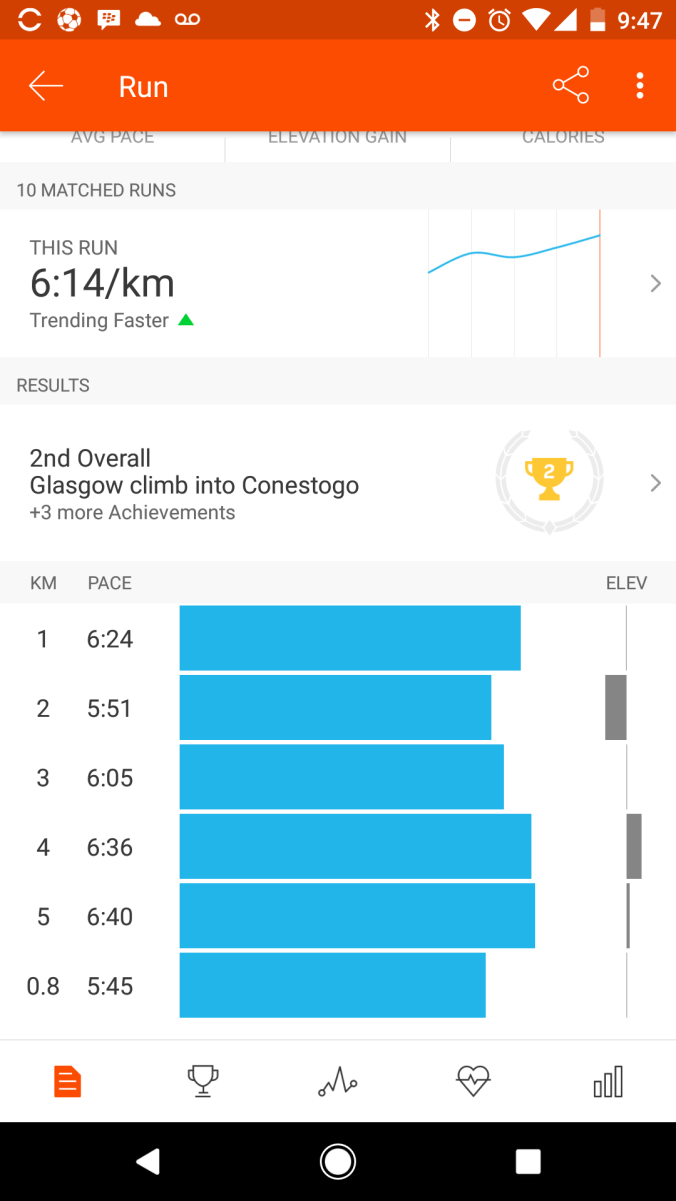
Task: Switch to the trophy achievements tab
Action: click(203, 1081)
